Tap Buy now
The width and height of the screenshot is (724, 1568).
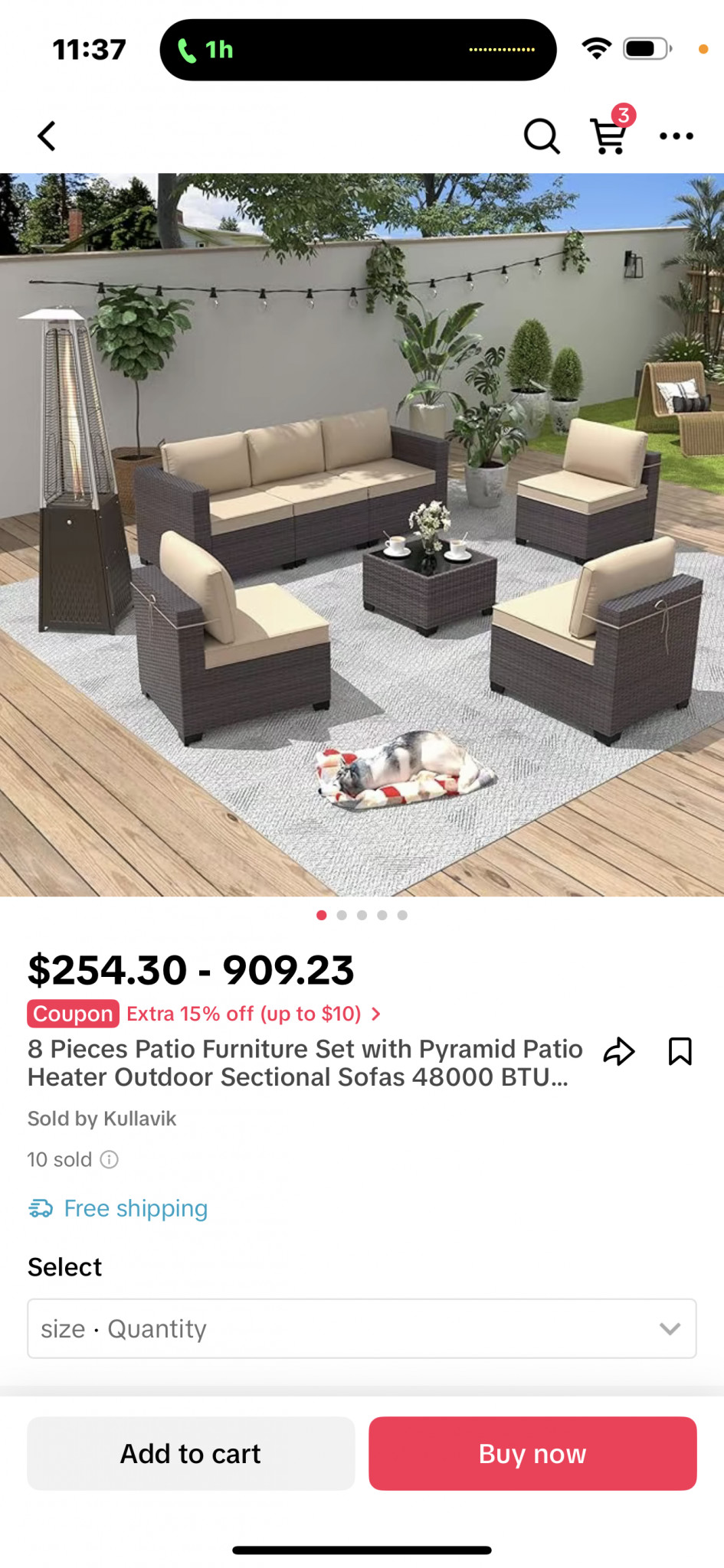point(532,1453)
